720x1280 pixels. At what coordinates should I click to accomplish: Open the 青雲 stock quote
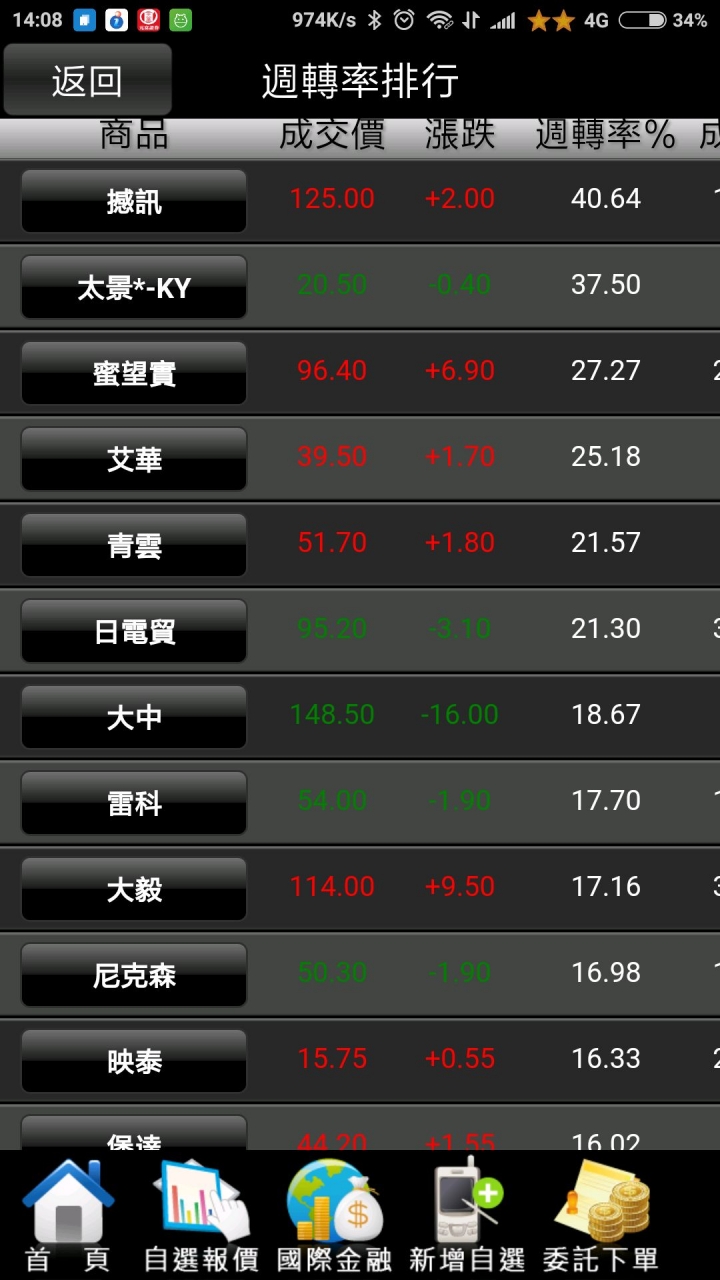[x=134, y=545]
